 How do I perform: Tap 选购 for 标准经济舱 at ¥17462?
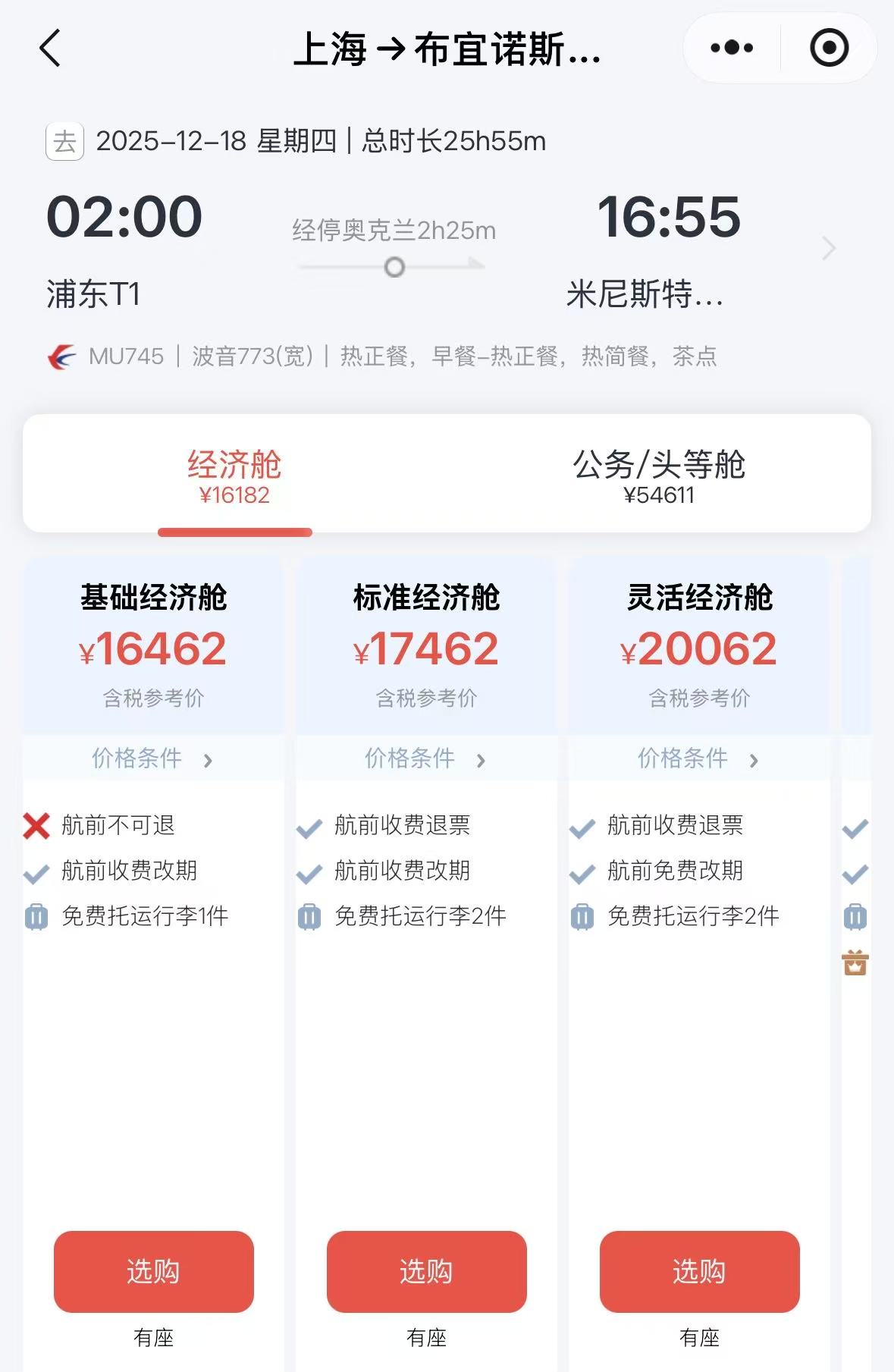click(x=426, y=1271)
